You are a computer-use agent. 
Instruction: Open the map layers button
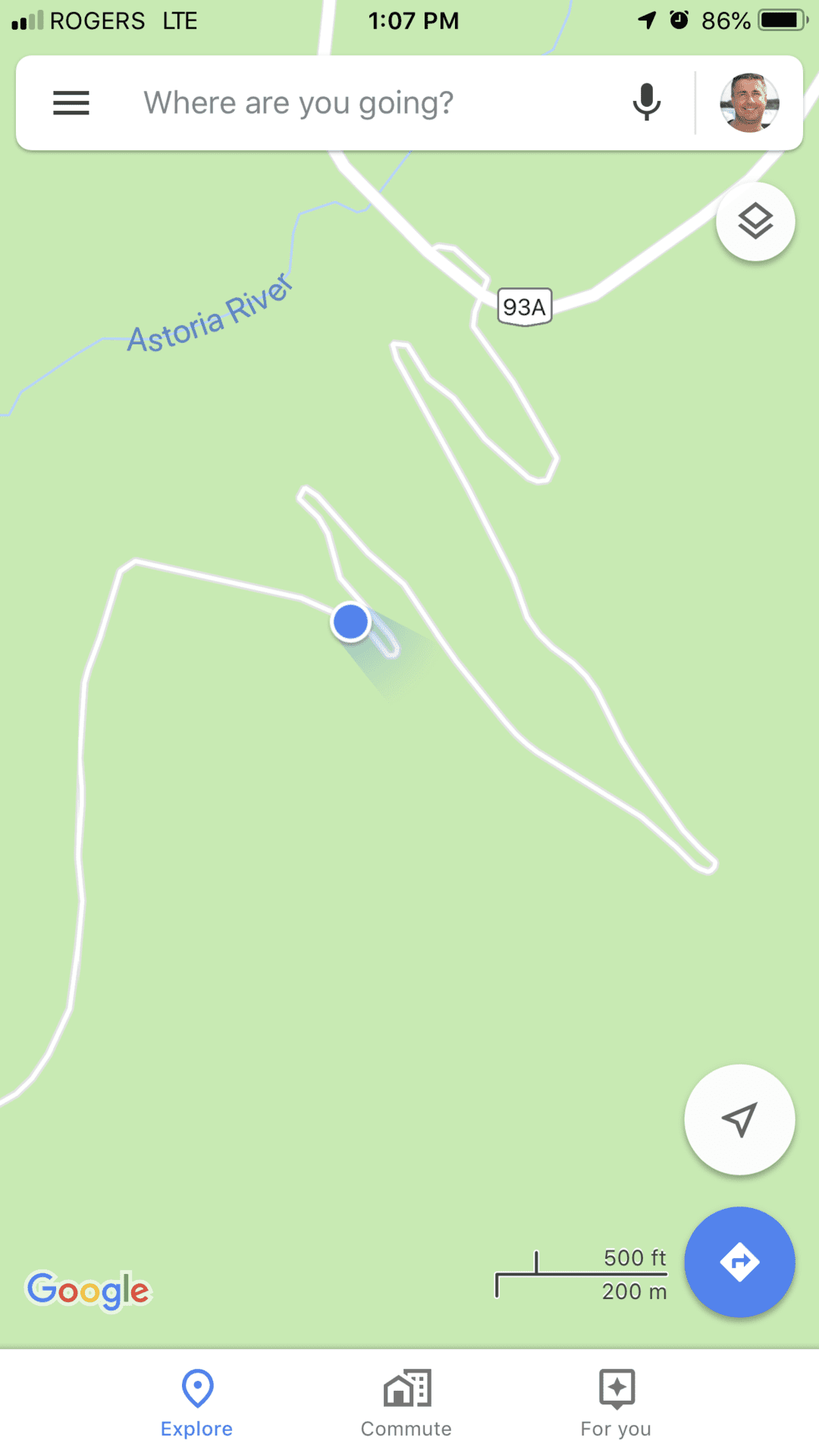coord(755,221)
